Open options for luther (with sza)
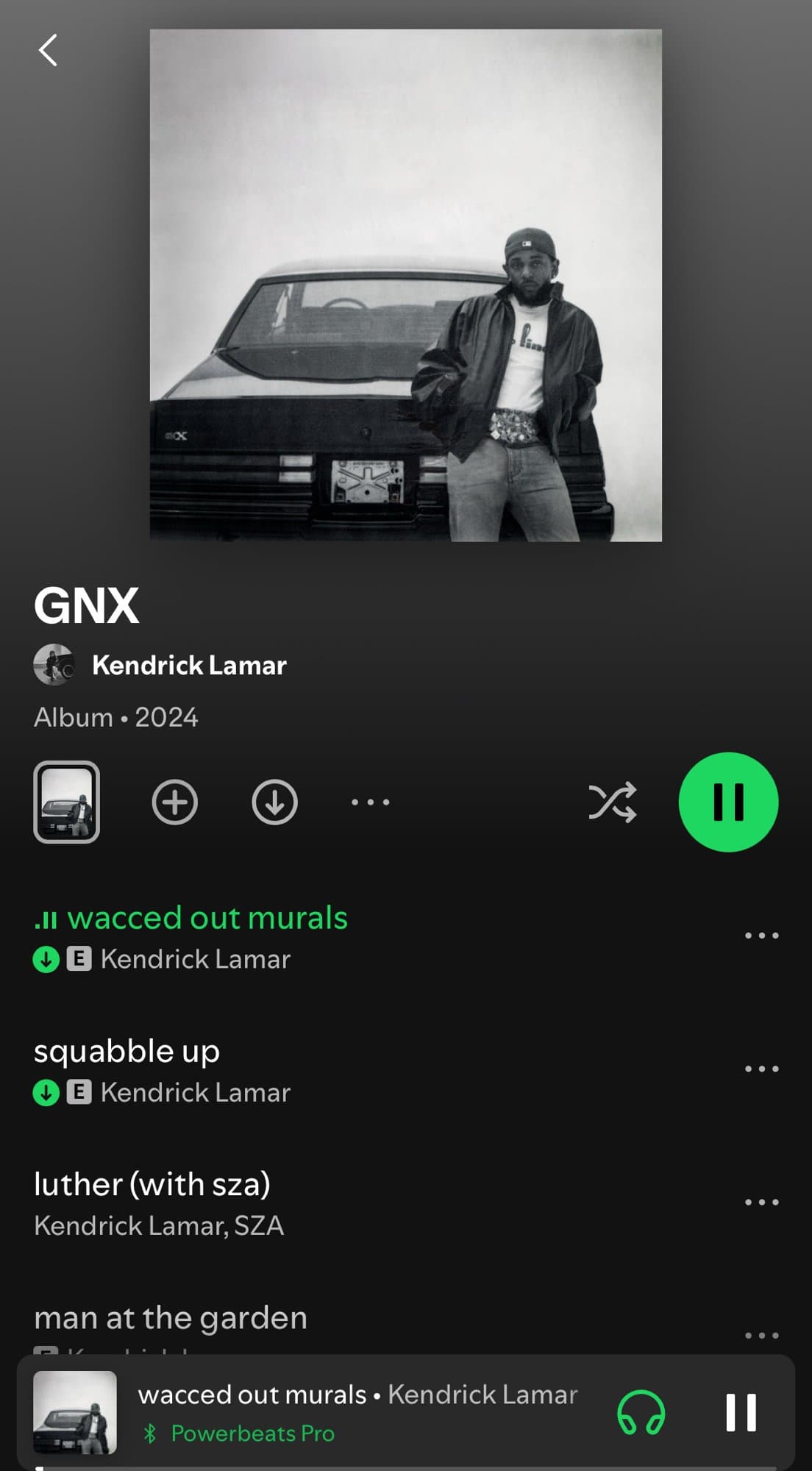 coord(761,1202)
